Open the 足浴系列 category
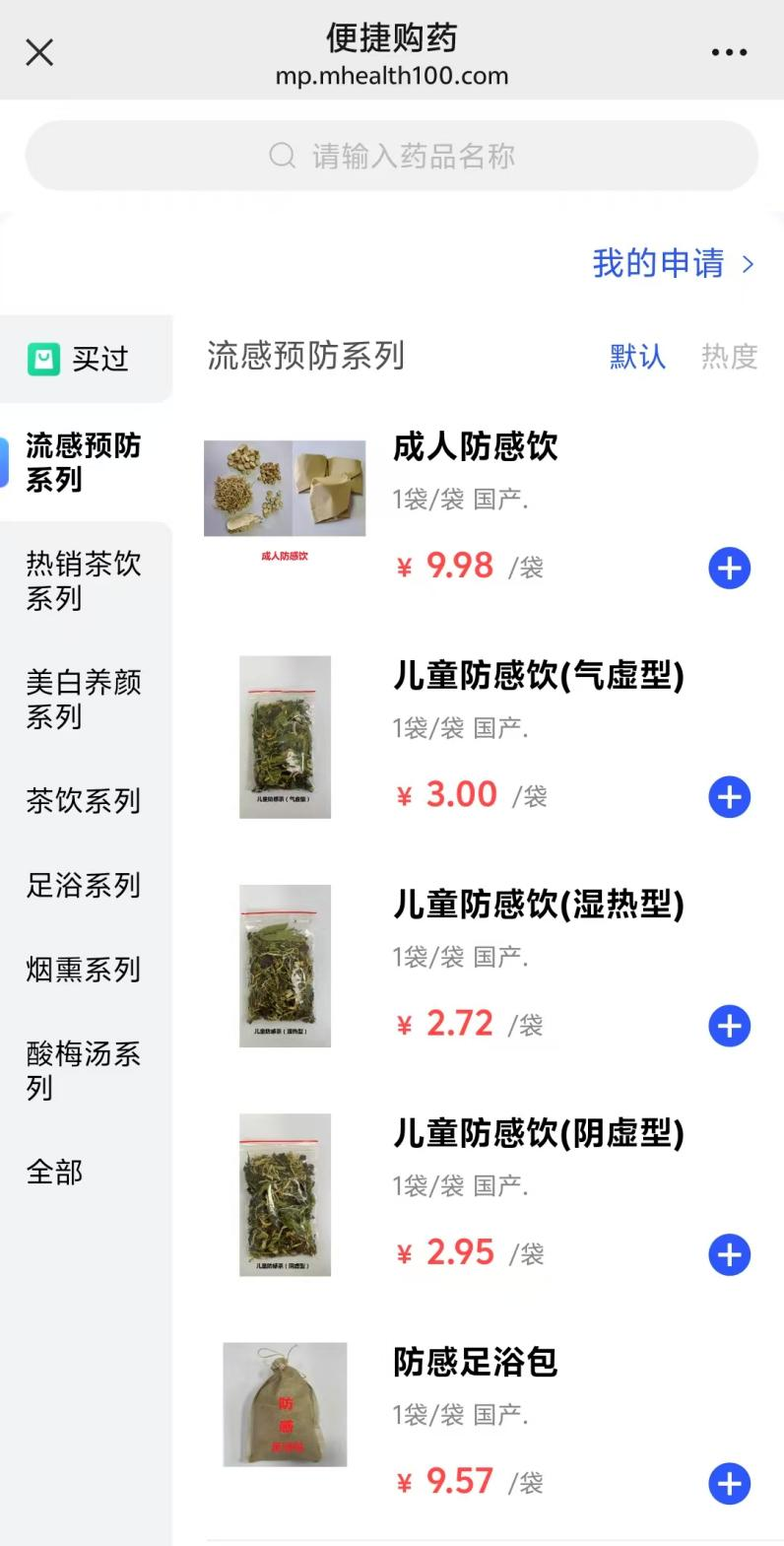Viewport: 784px width, 1546px height. point(84,885)
